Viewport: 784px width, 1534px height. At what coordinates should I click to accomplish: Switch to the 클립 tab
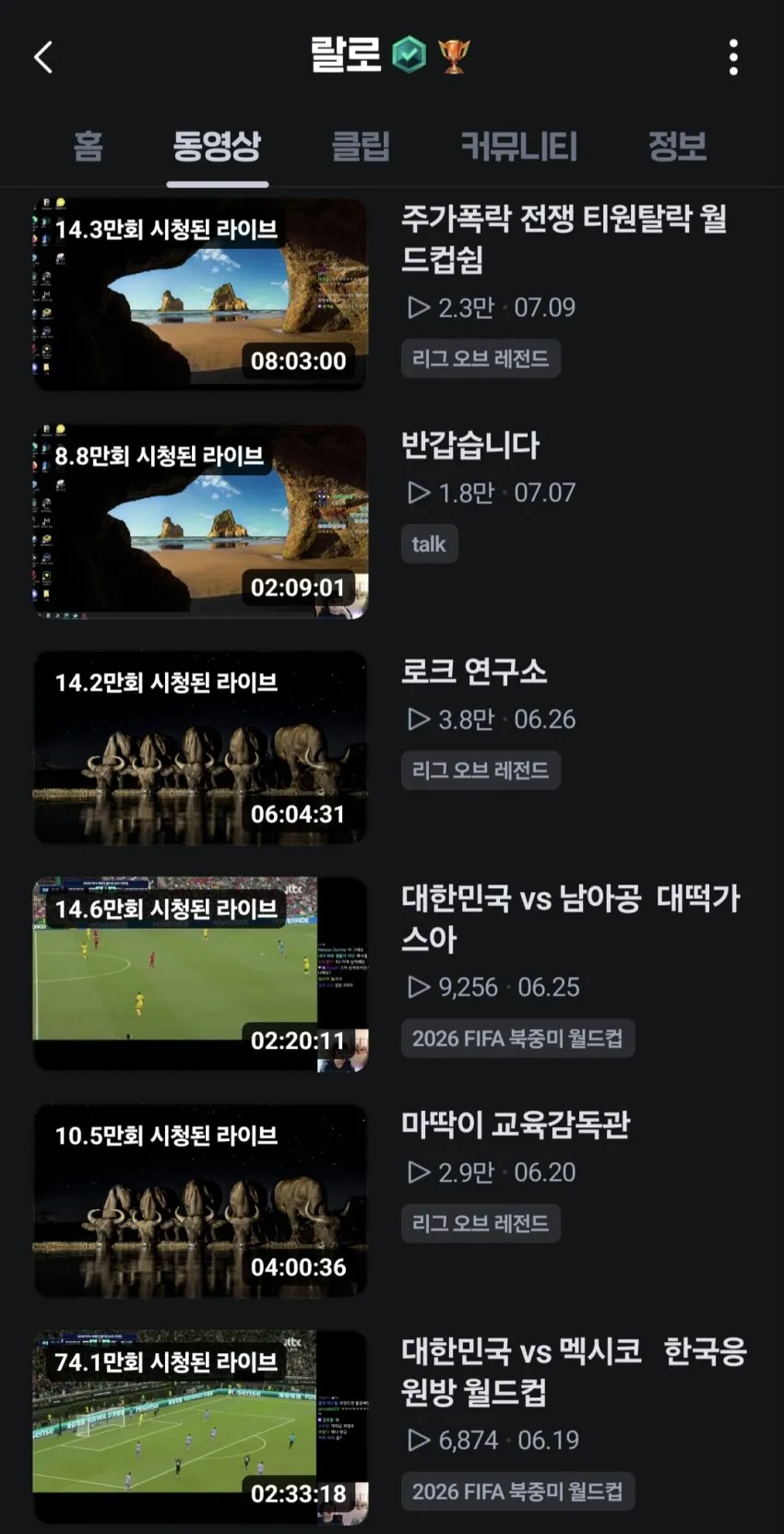tap(361, 147)
